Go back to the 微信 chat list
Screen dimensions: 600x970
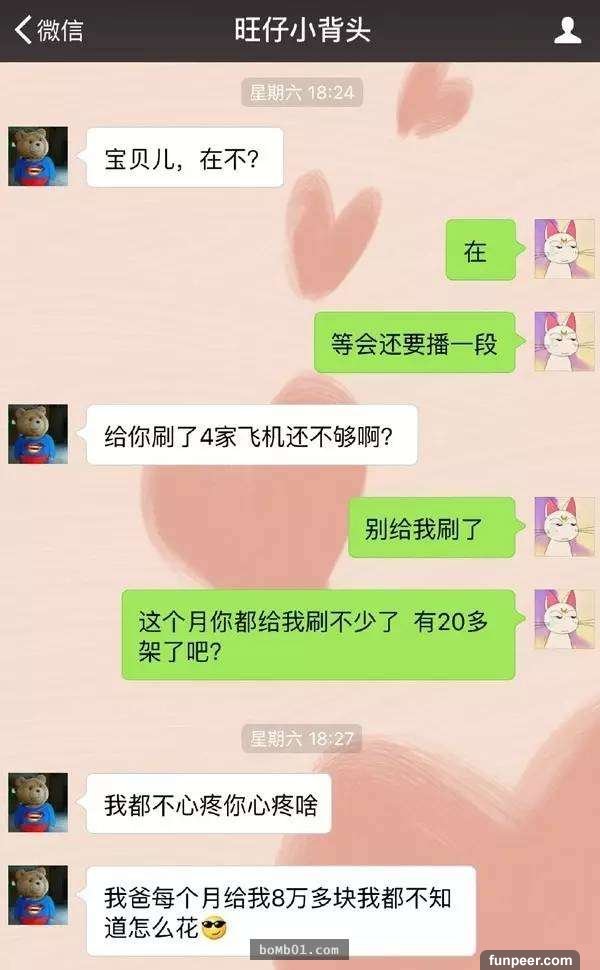coord(47,31)
